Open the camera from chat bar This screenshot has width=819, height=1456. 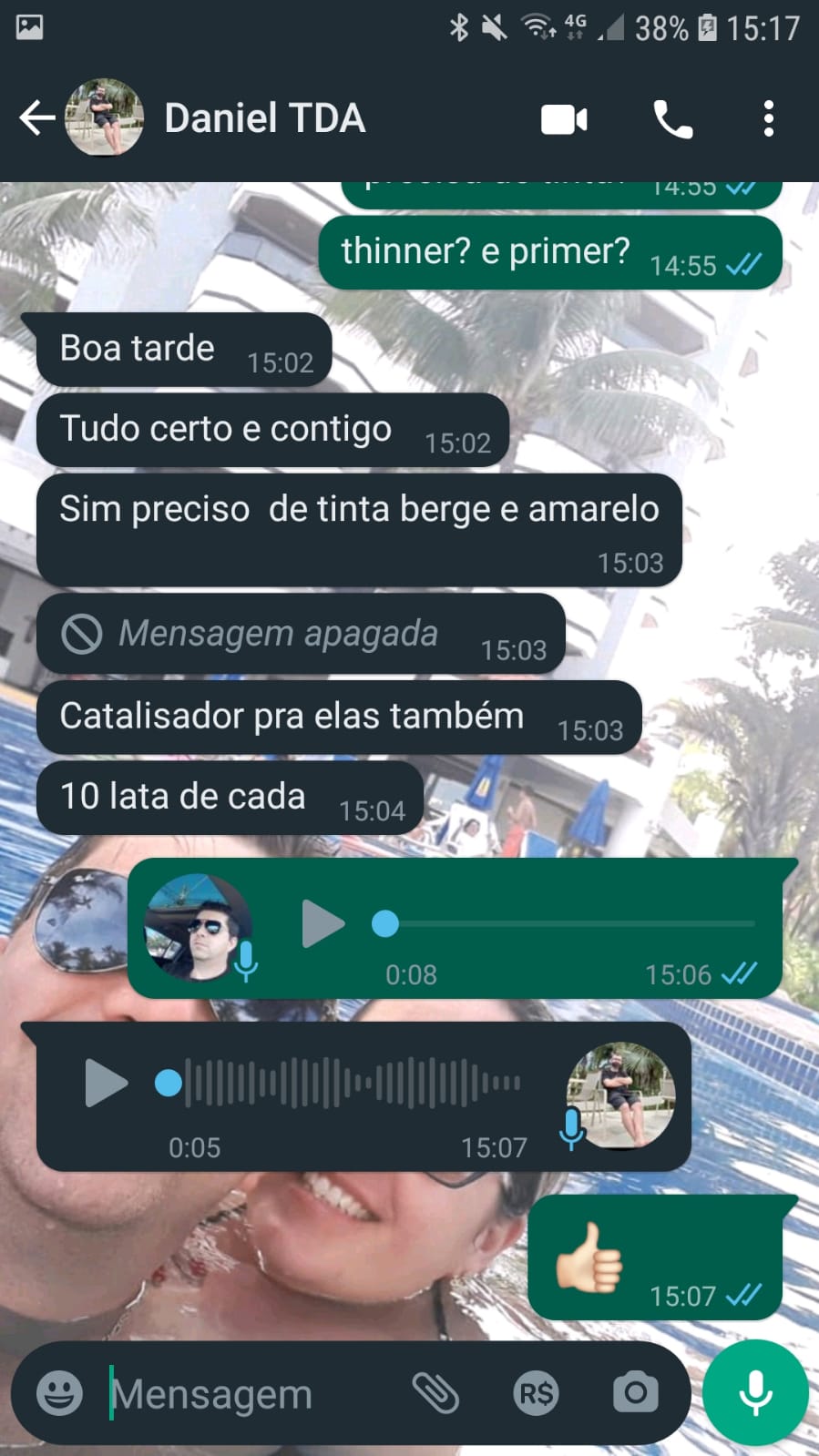click(x=635, y=1392)
